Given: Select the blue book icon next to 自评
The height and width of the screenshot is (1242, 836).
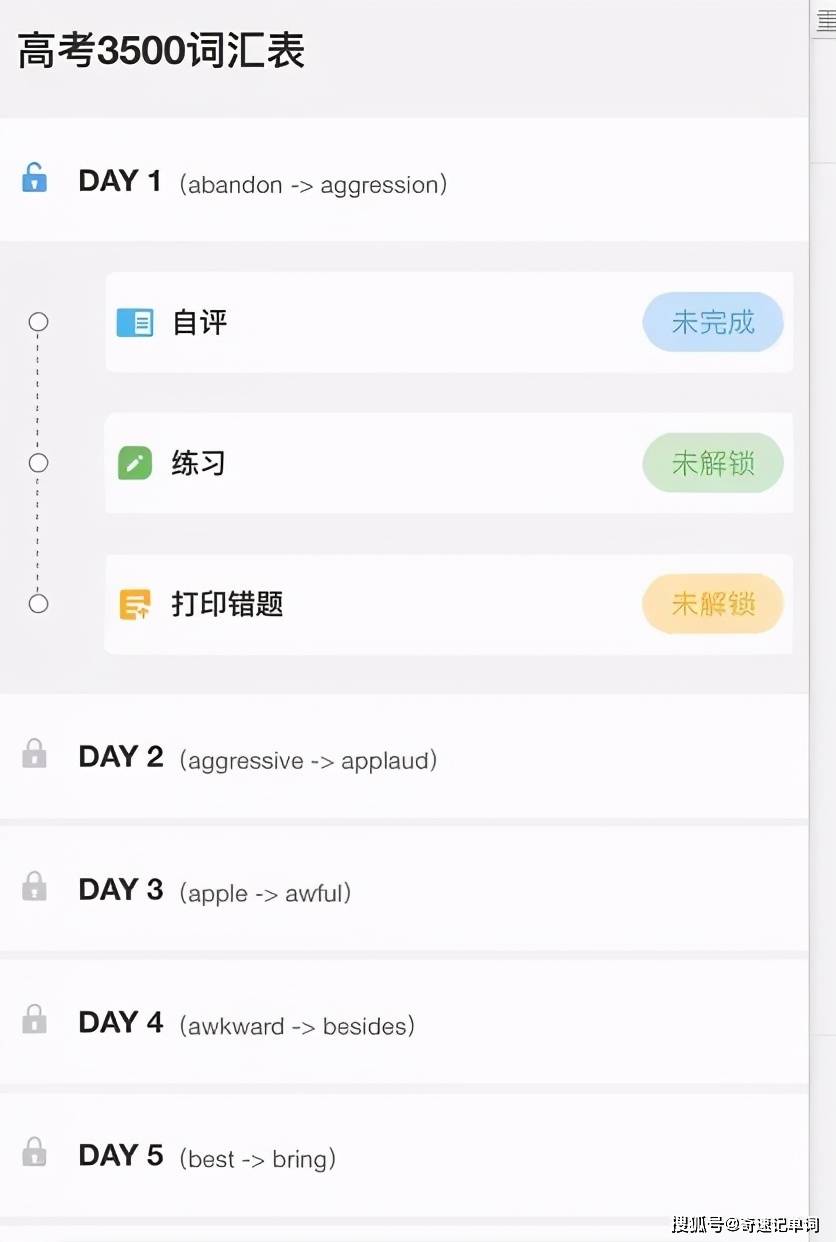Looking at the screenshot, I should (135, 322).
